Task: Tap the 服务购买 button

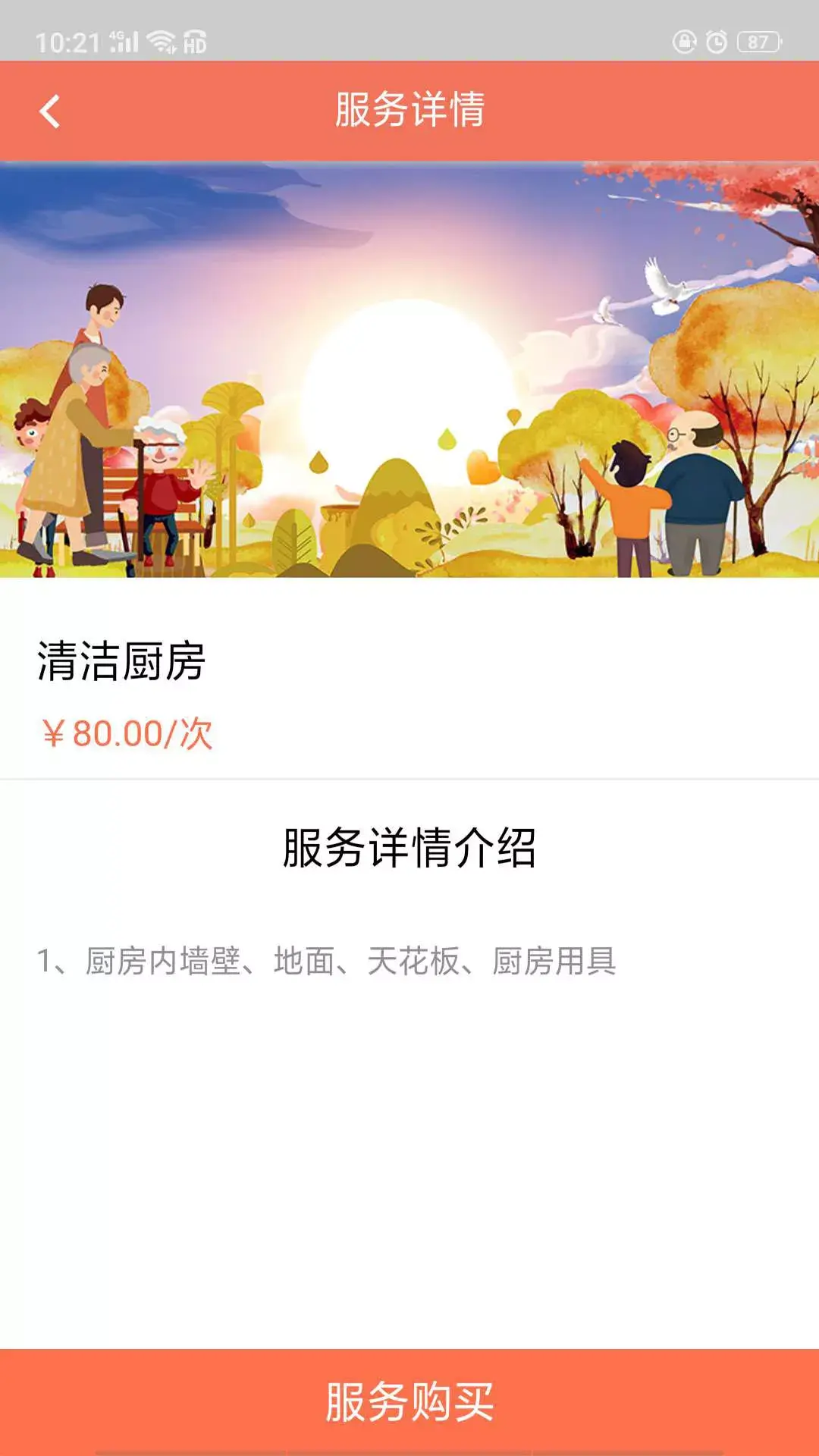Action: pos(409,1401)
